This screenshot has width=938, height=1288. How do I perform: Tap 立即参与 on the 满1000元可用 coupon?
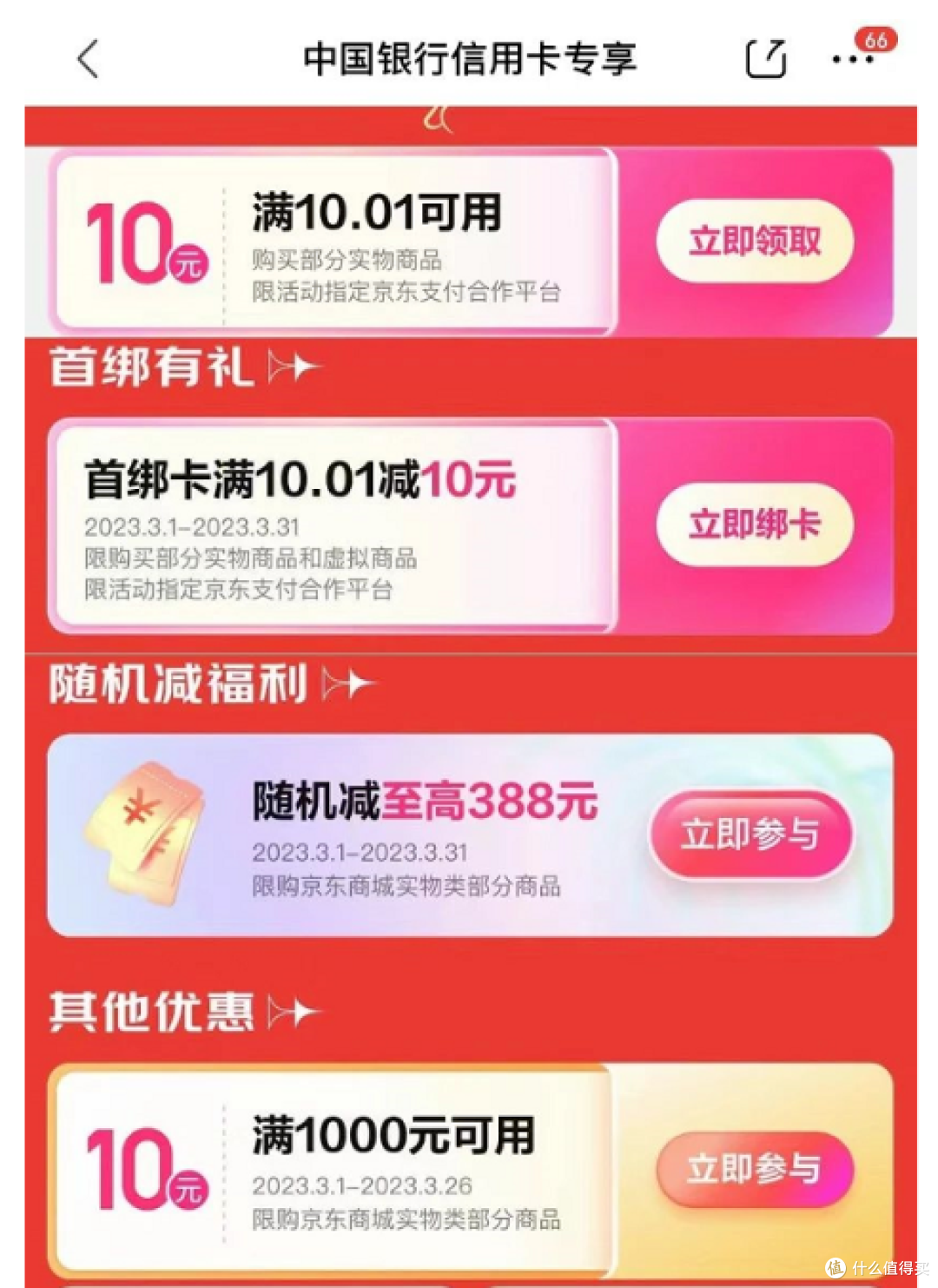click(754, 1168)
